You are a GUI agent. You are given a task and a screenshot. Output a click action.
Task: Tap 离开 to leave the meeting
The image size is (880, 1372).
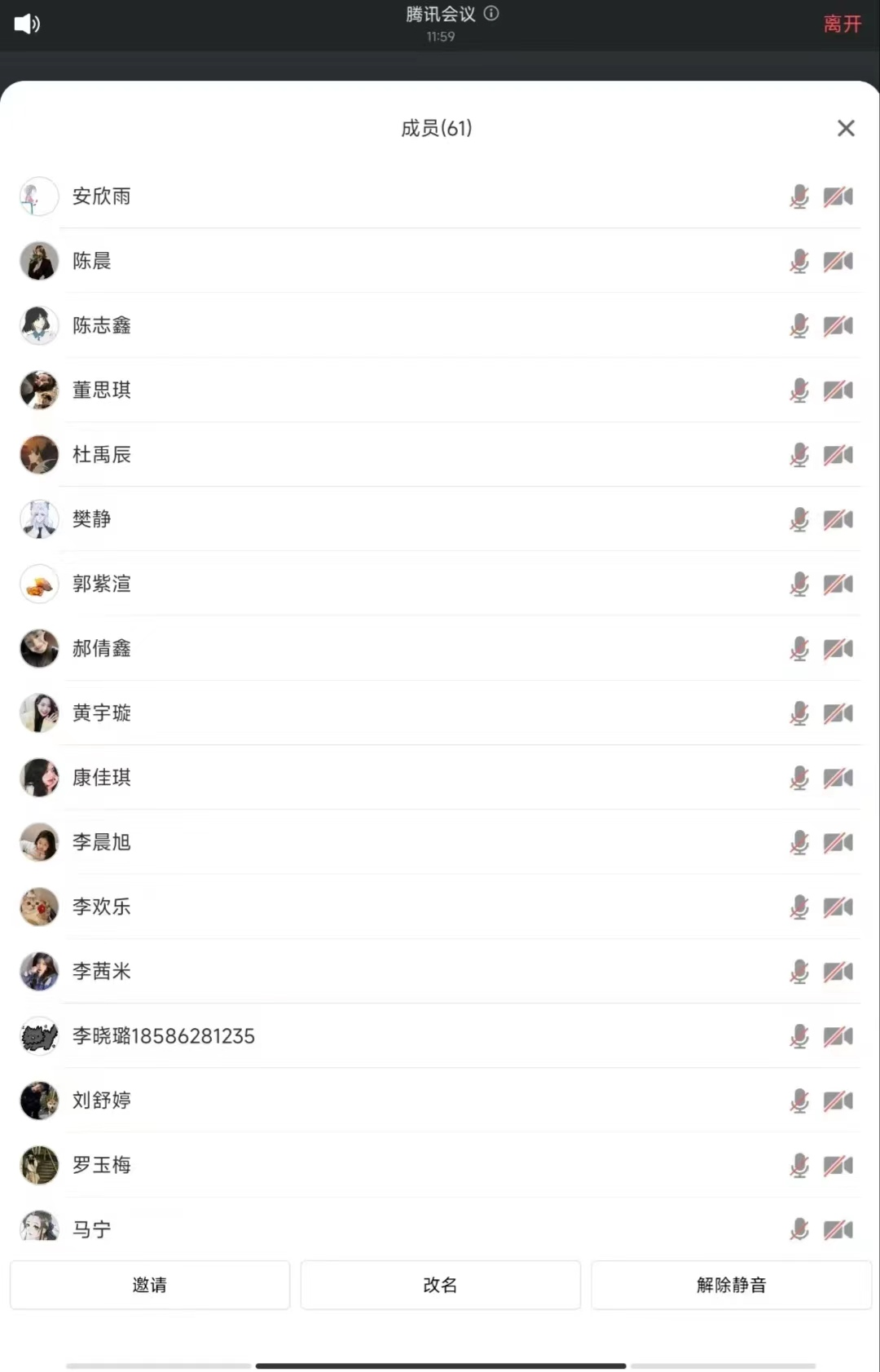pos(842,24)
